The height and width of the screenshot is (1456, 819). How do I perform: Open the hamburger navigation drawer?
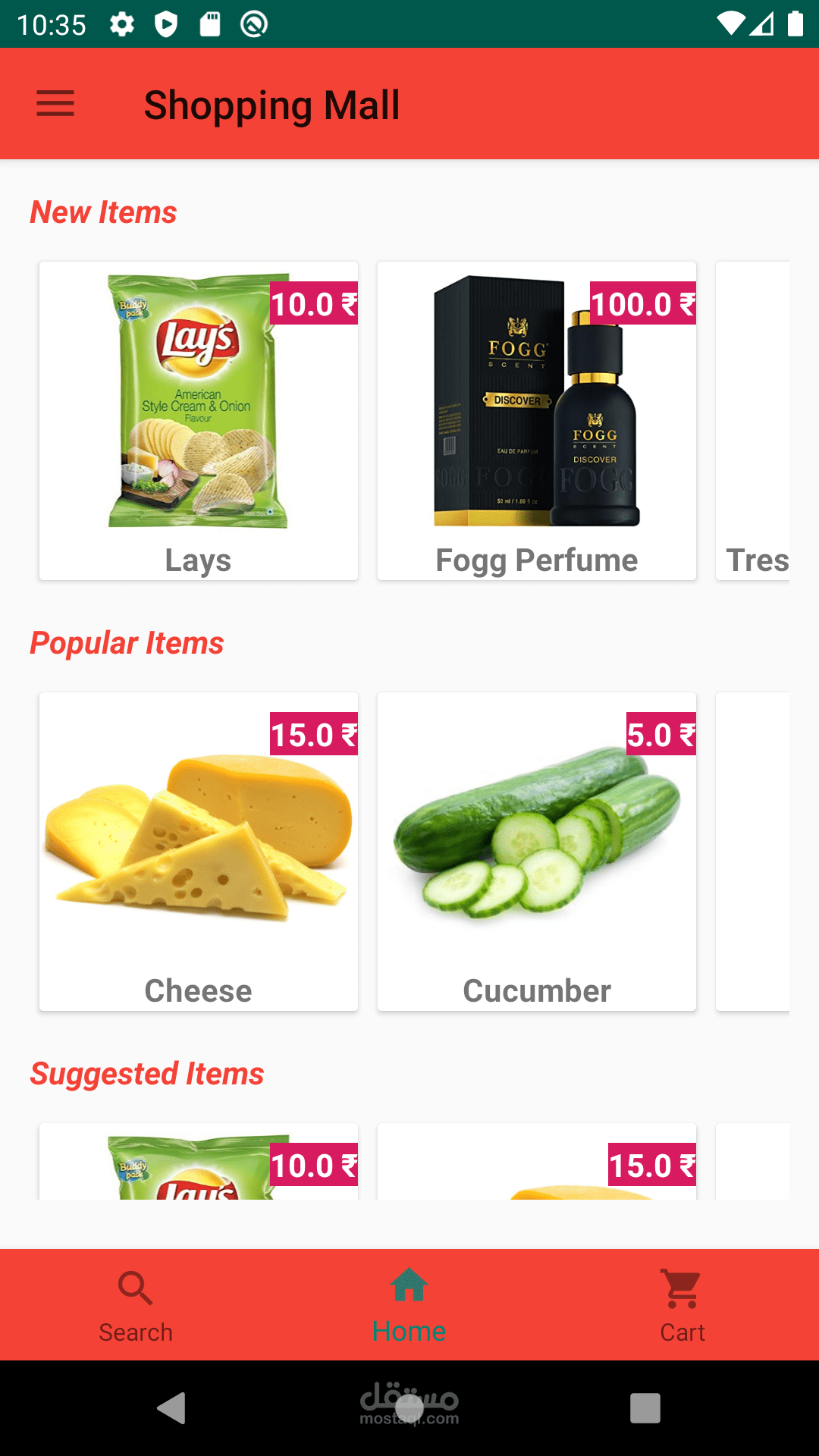pyautogui.click(x=55, y=104)
